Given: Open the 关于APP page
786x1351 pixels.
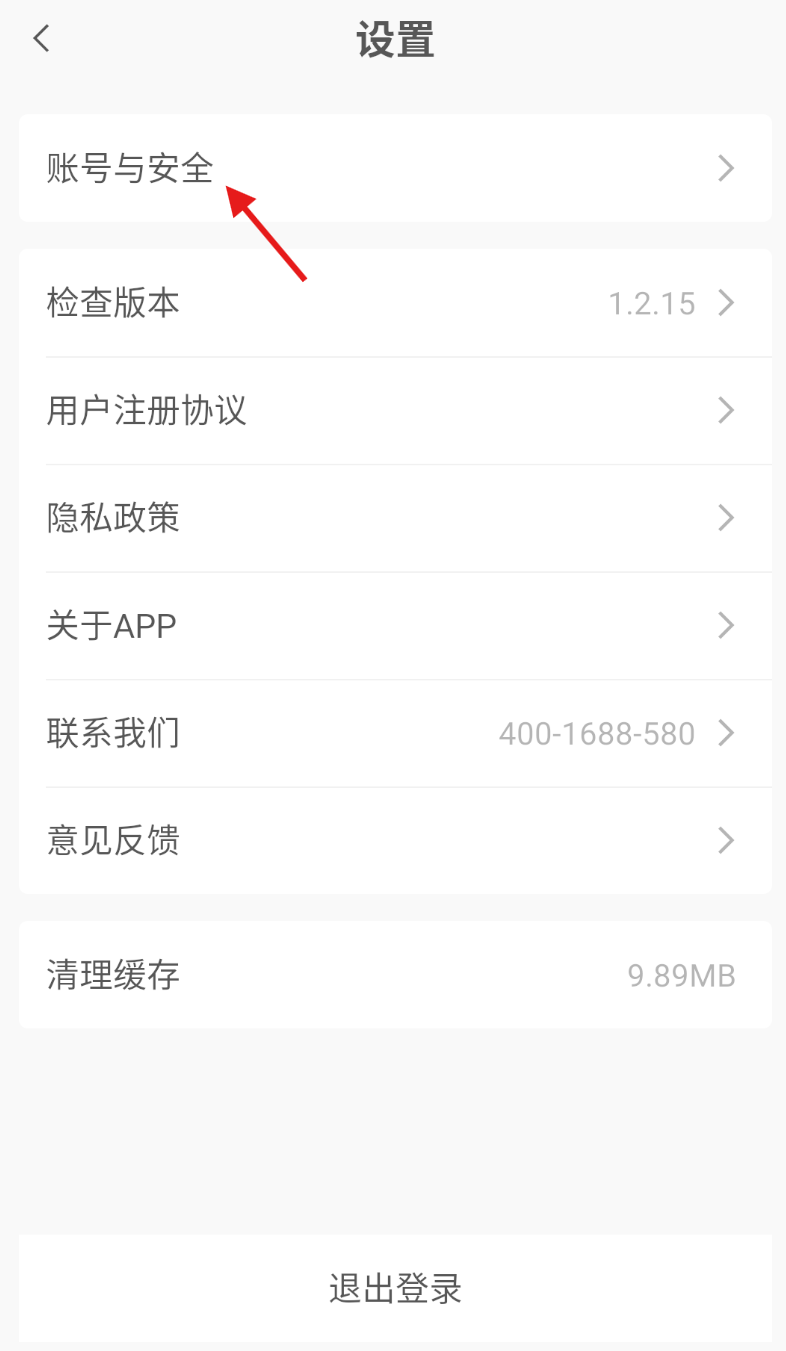Looking at the screenshot, I should pos(394,626).
